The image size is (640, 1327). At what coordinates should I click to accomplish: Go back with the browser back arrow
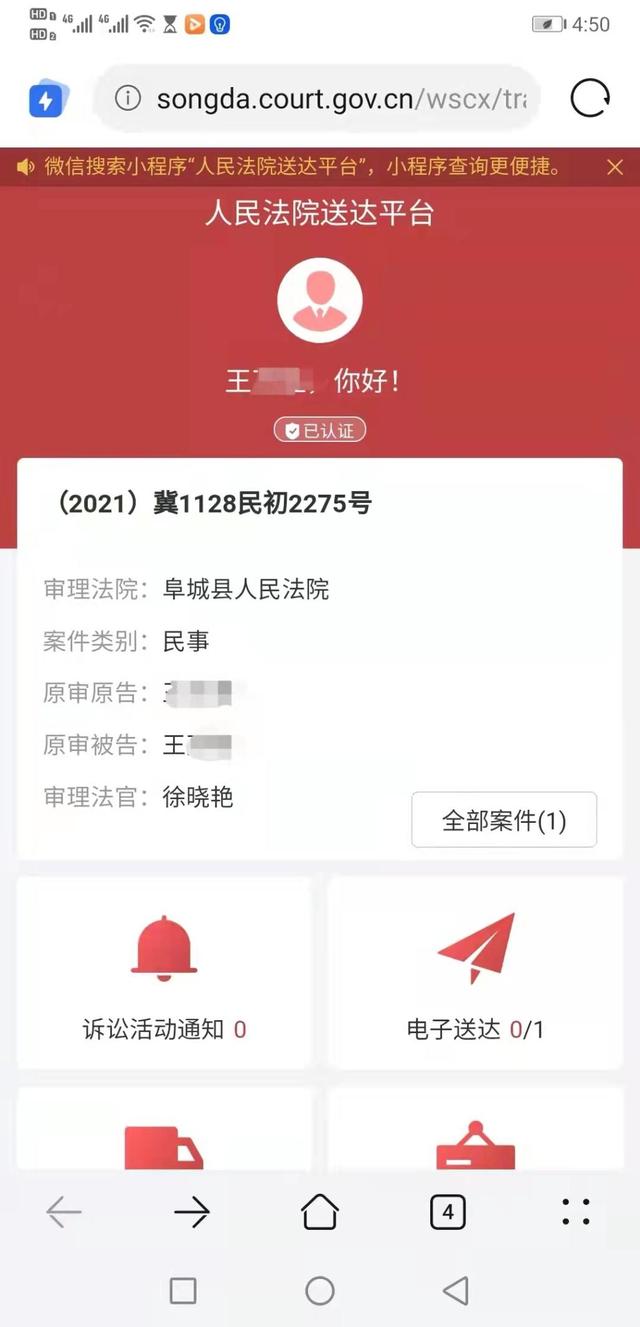click(x=64, y=1213)
